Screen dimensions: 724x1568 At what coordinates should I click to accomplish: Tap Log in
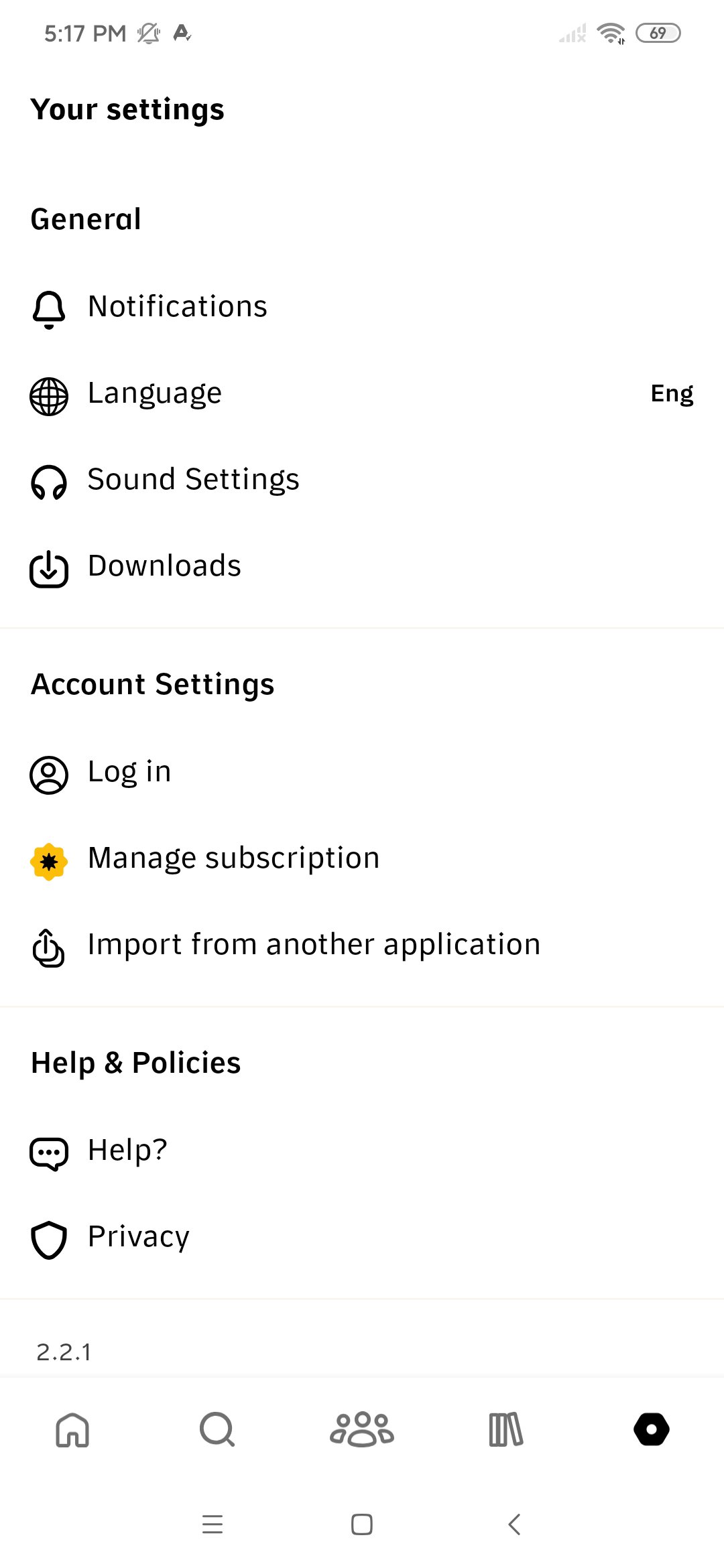tap(362, 772)
